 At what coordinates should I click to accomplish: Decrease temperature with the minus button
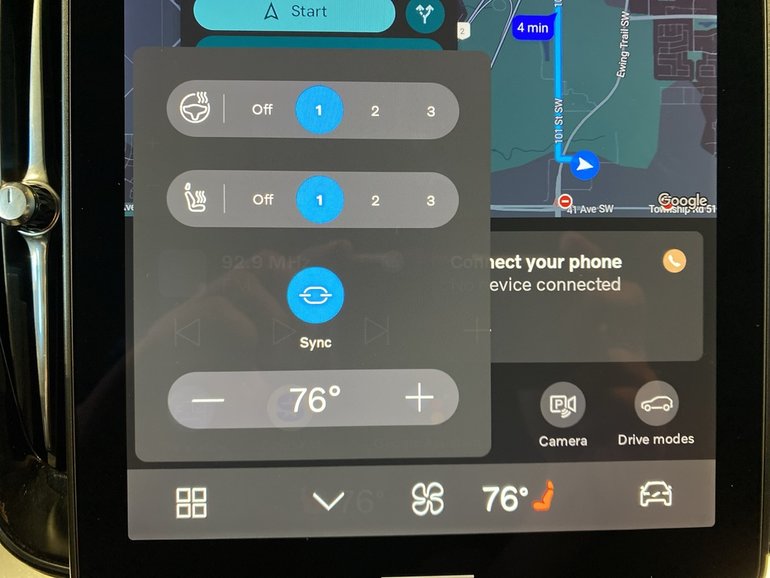click(208, 400)
